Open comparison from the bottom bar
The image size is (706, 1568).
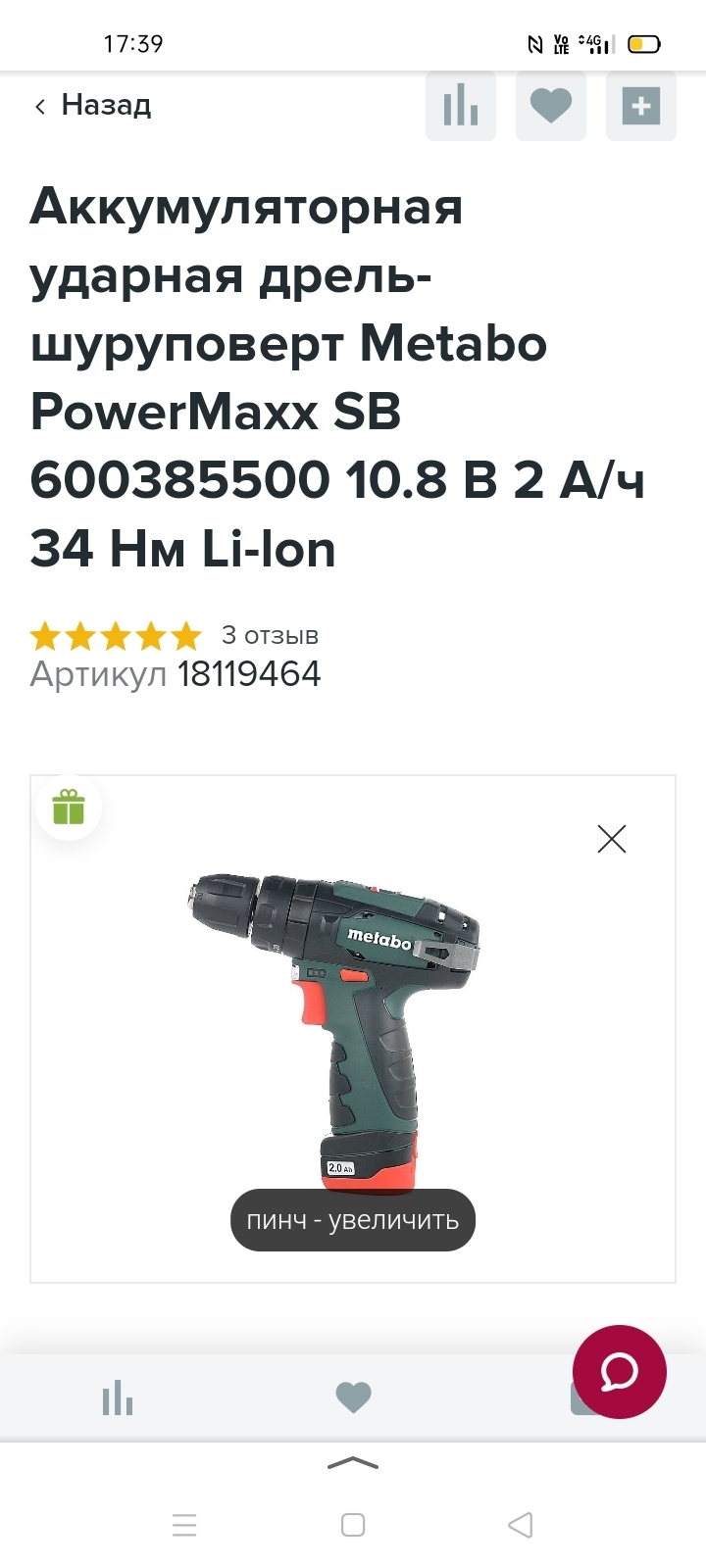(118, 1397)
